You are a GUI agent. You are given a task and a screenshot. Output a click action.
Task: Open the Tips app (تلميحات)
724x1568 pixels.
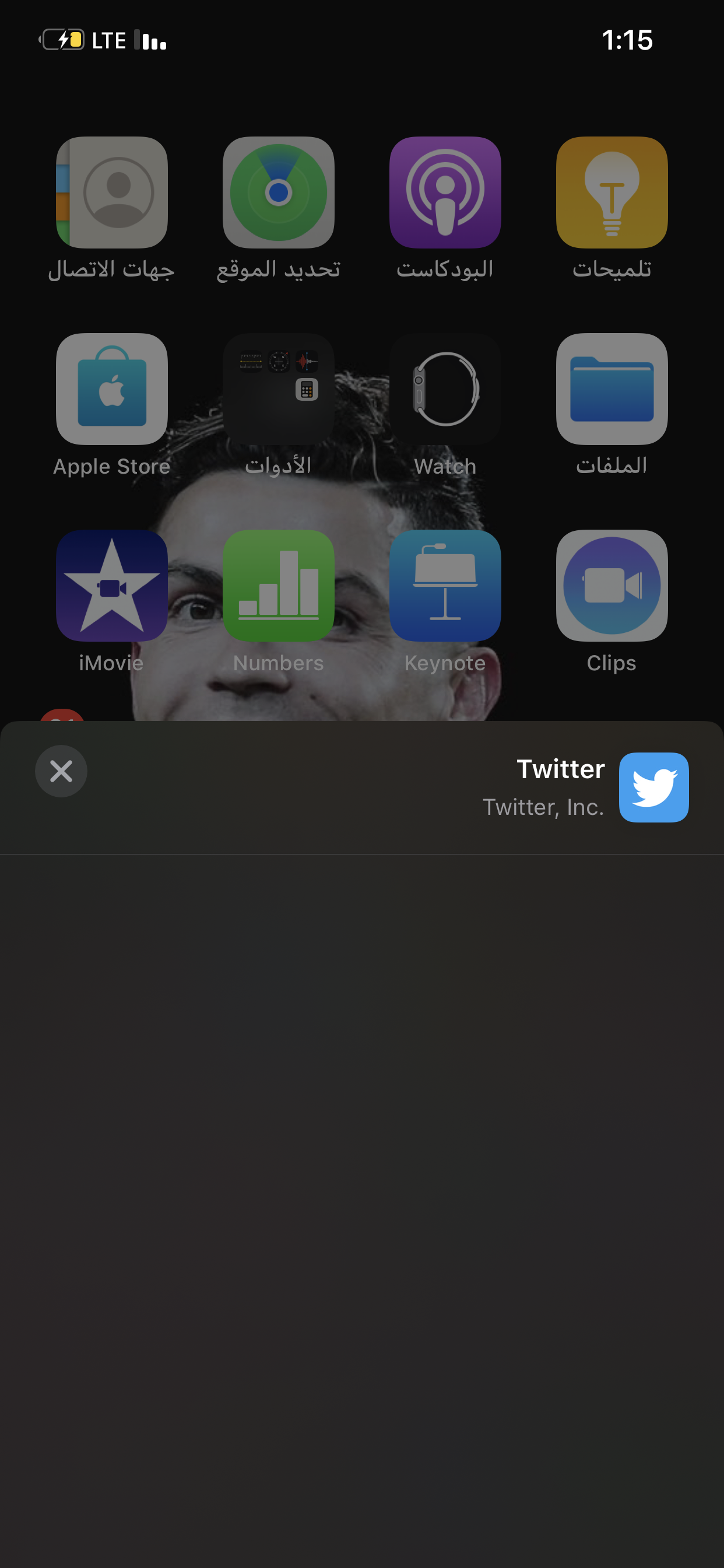pyautogui.click(x=611, y=192)
